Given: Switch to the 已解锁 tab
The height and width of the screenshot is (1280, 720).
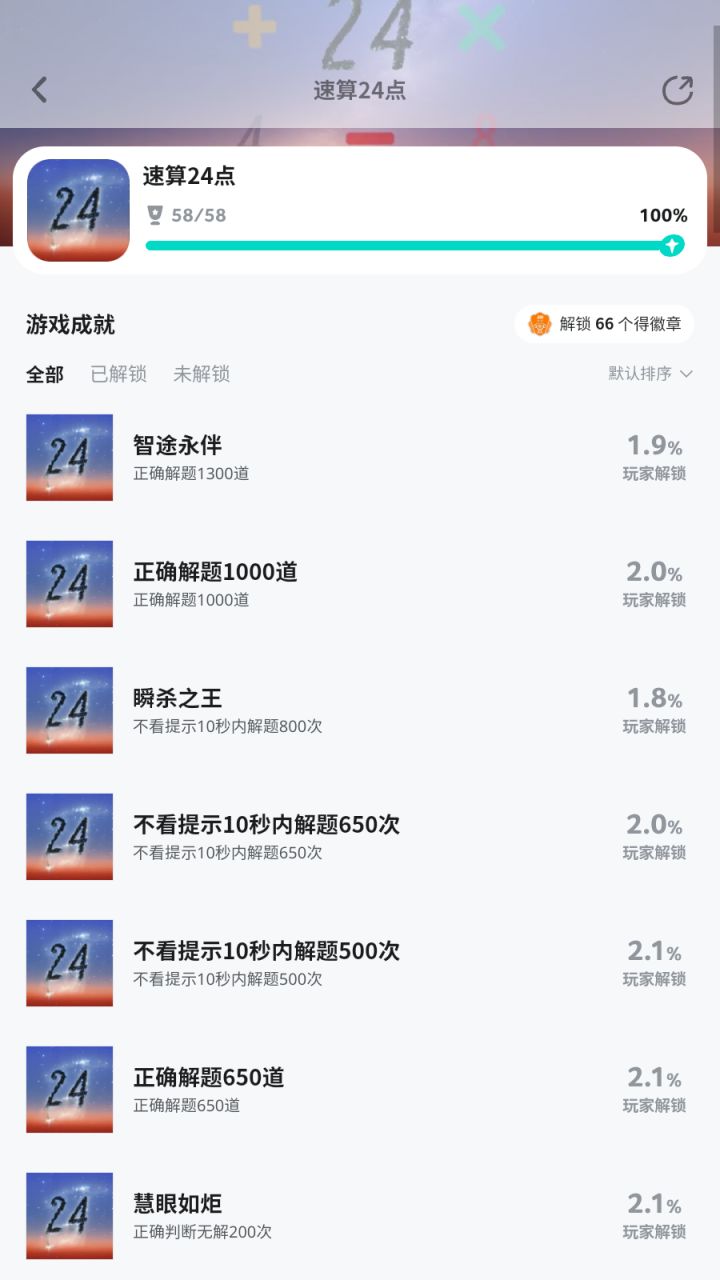Looking at the screenshot, I should pyautogui.click(x=118, y=374).
